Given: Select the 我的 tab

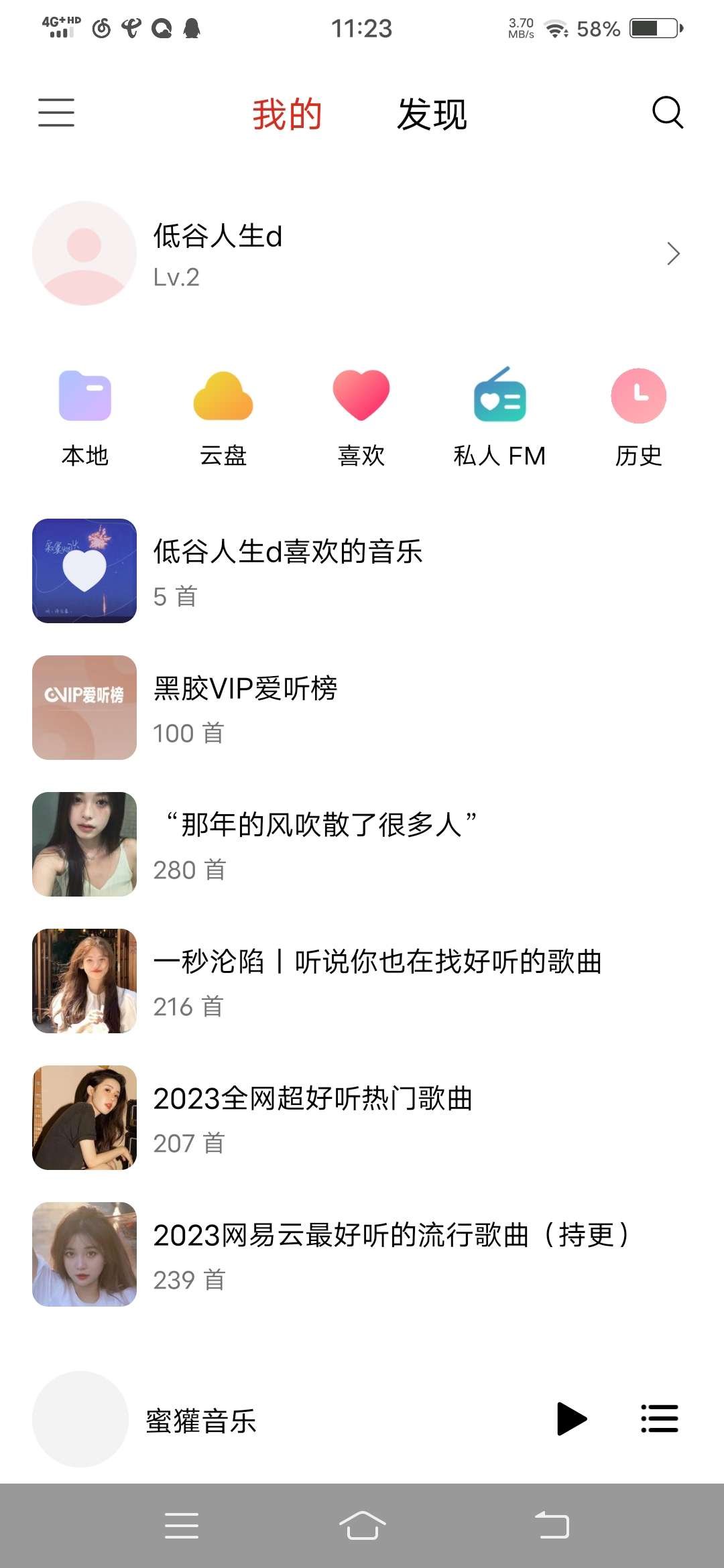Looking at the screenshot, I should pos(287,114).
